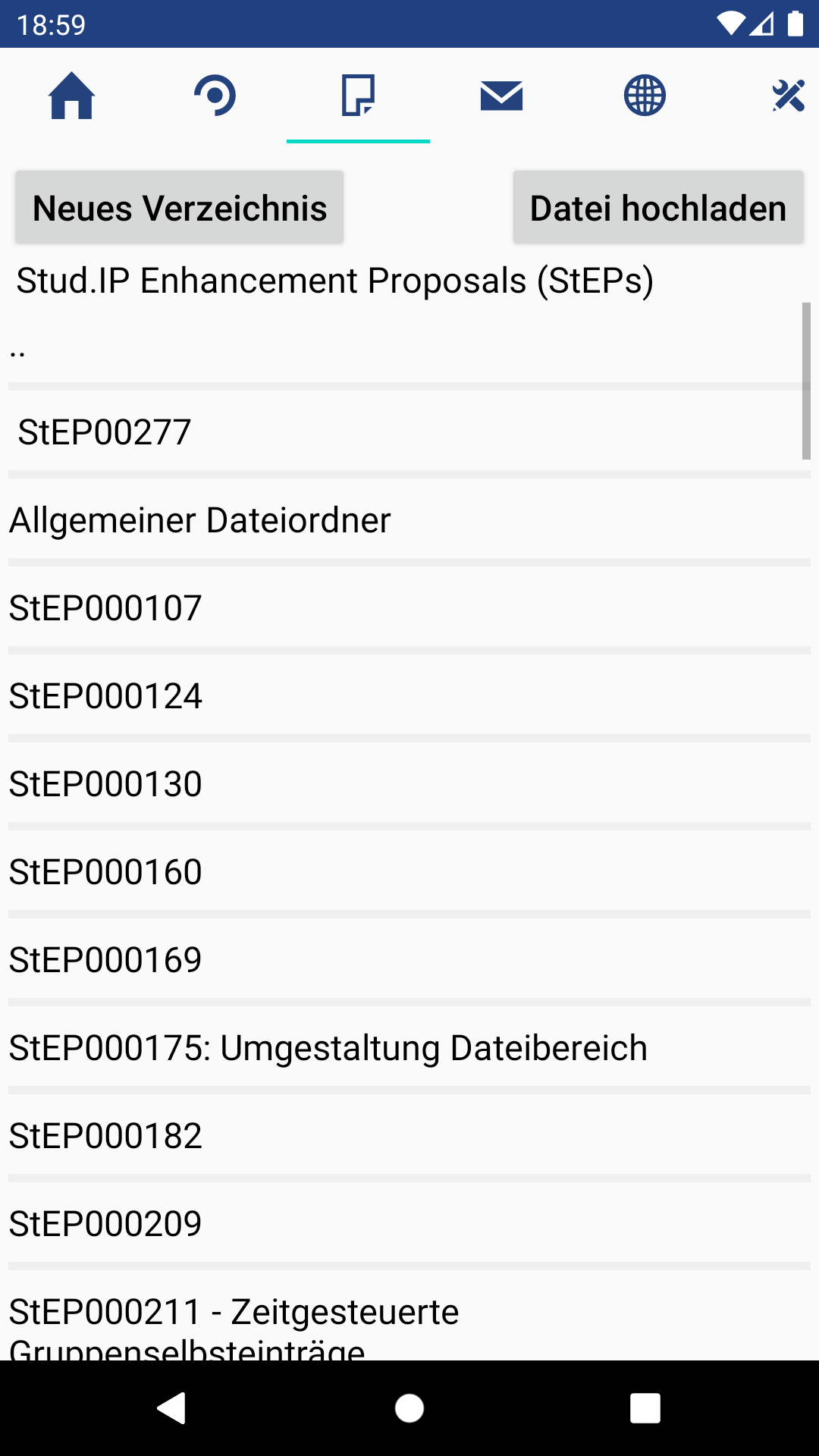
Task: Tap the system back button
Action: [172, 1408]
